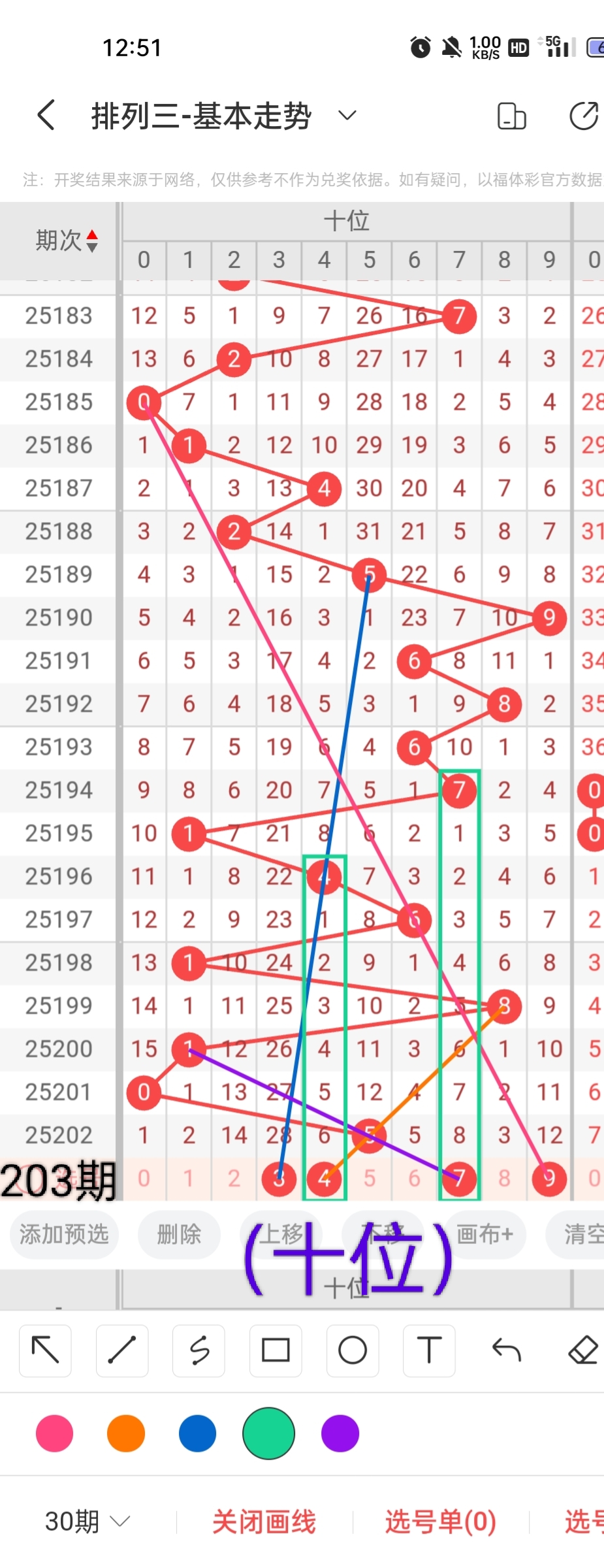
Task: Select the straight line drawing tool
Action: click(x=122, y=1350)
